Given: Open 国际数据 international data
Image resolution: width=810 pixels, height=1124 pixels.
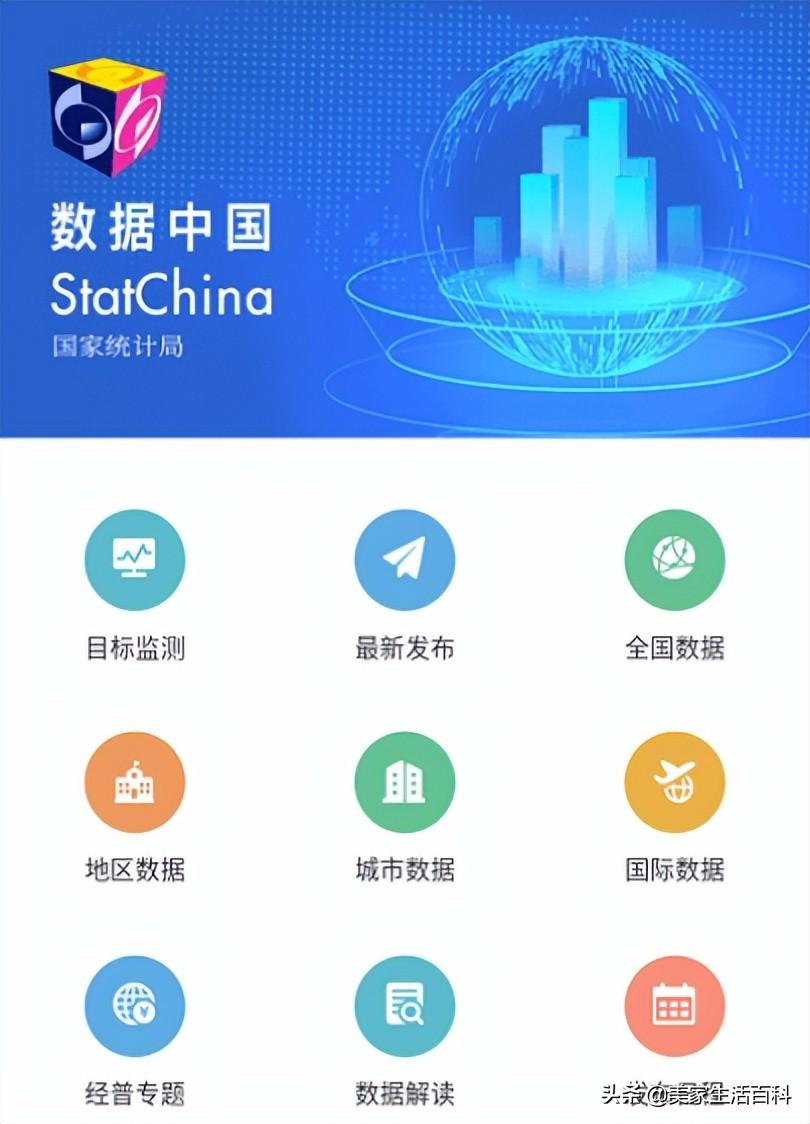Looking at the screenshot, I should tap(674, 783).
